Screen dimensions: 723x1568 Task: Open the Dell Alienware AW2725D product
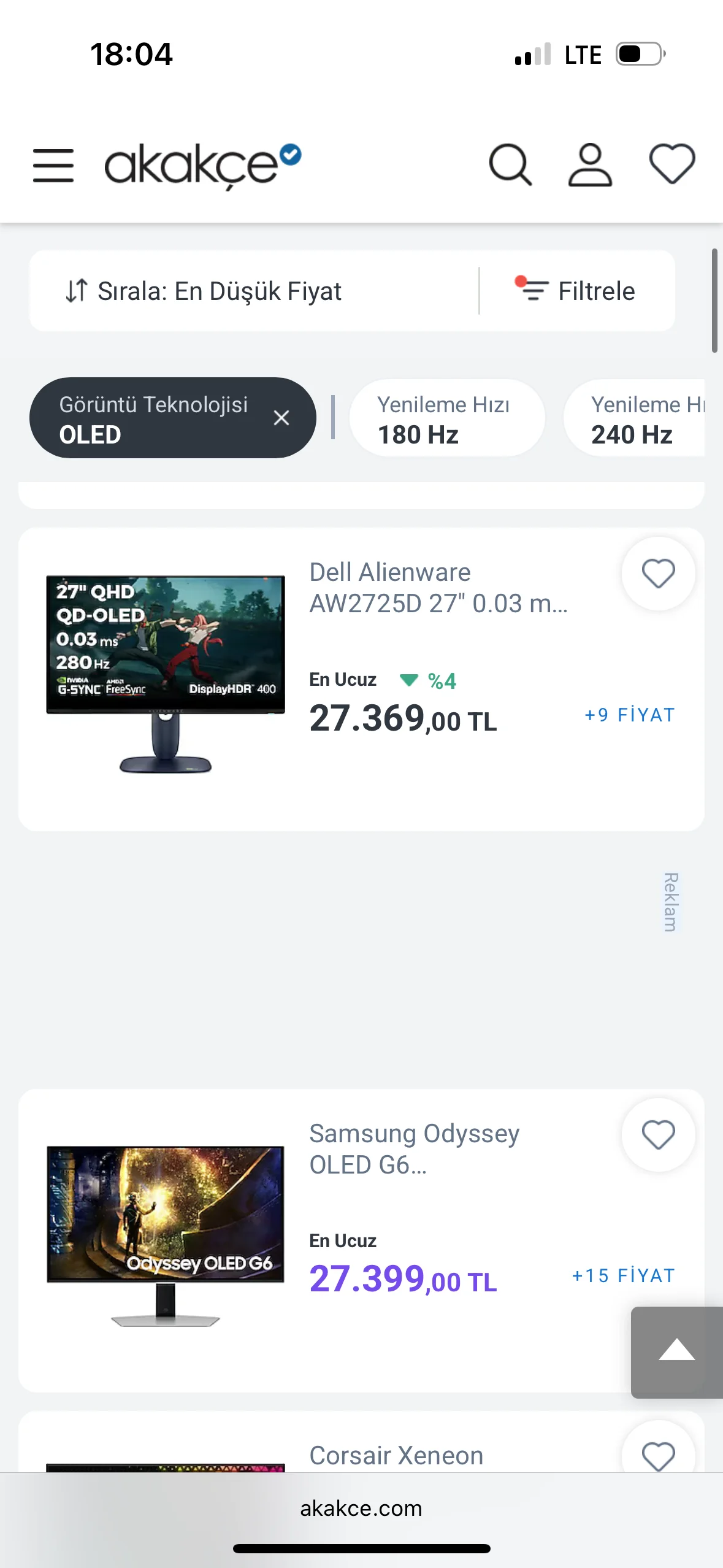pyautogui.click(x=438, y=588)
